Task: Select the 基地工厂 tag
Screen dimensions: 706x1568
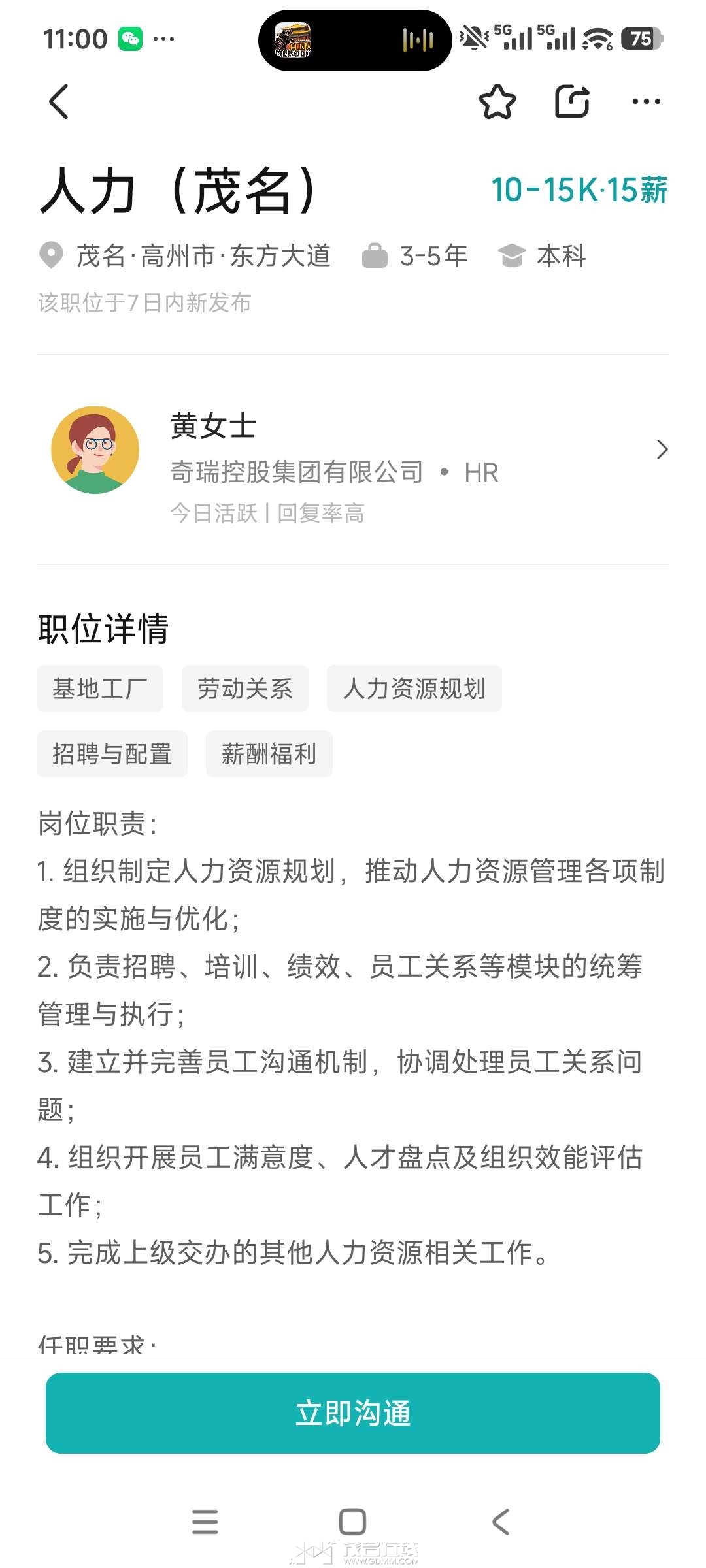Action: 100,689
